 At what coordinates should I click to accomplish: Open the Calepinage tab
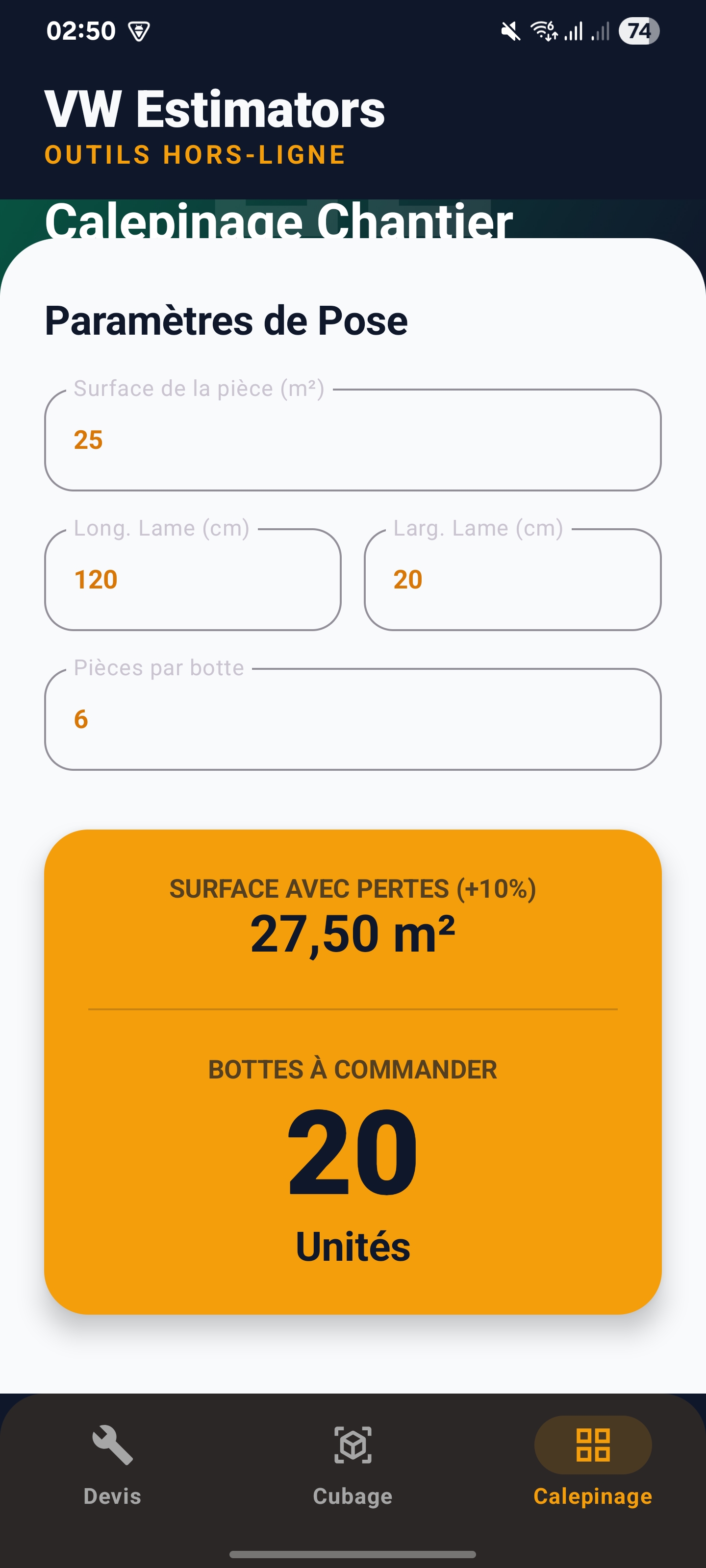592,1496
